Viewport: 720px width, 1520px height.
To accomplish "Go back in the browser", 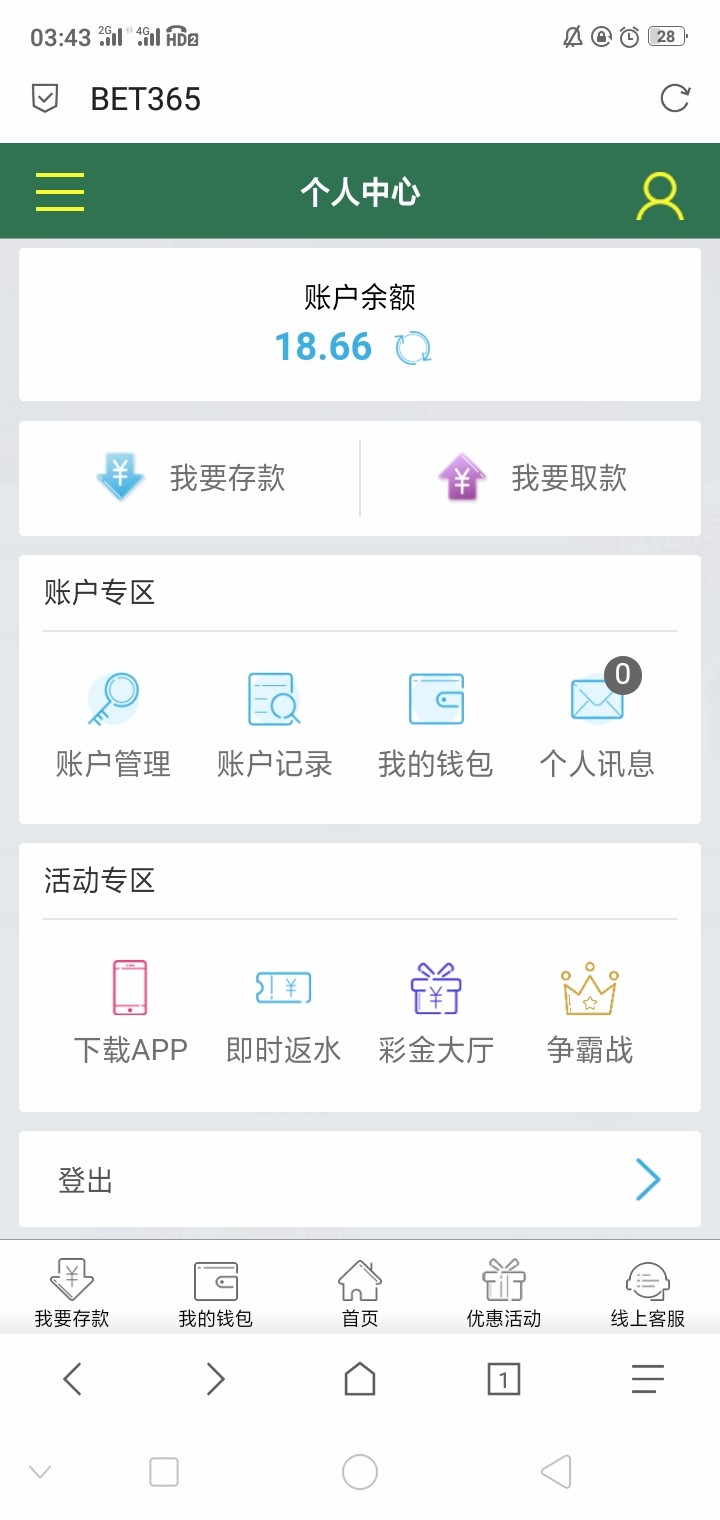I will pos(72,1380).
